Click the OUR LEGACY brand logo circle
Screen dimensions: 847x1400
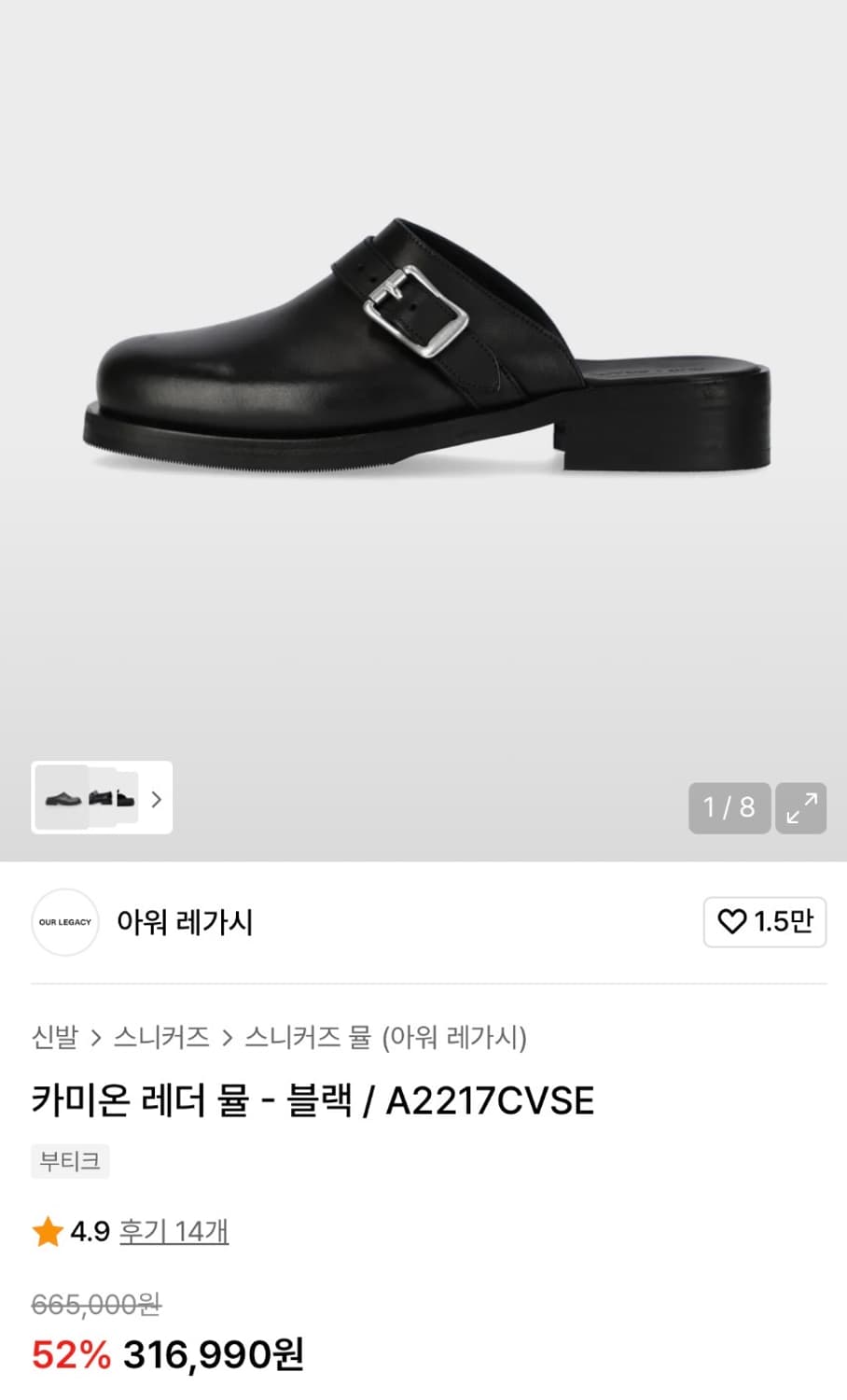click(64, 922)
